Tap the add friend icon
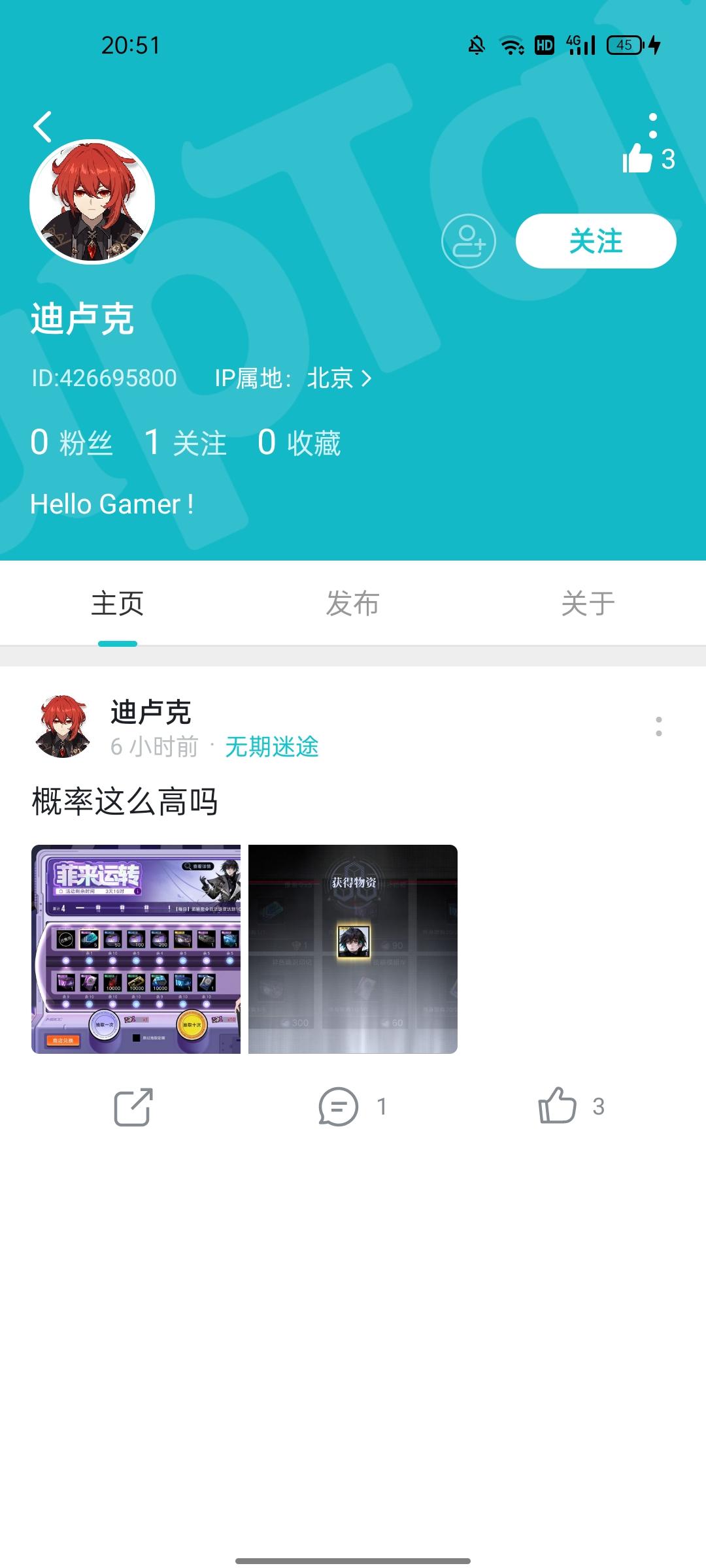This screenshot has height=1568, width=706. (469, 241)
